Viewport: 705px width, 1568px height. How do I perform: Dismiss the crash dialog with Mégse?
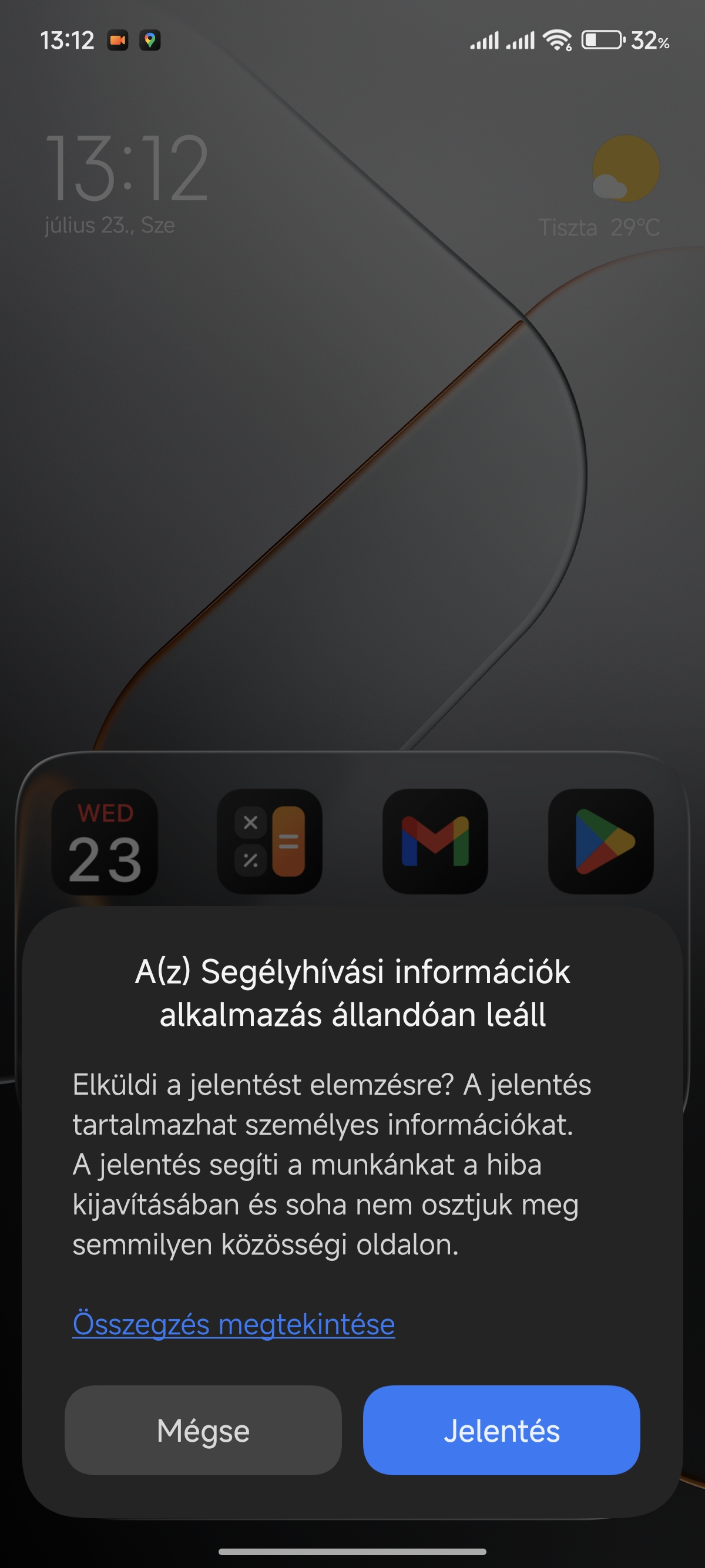point(203,1430)
